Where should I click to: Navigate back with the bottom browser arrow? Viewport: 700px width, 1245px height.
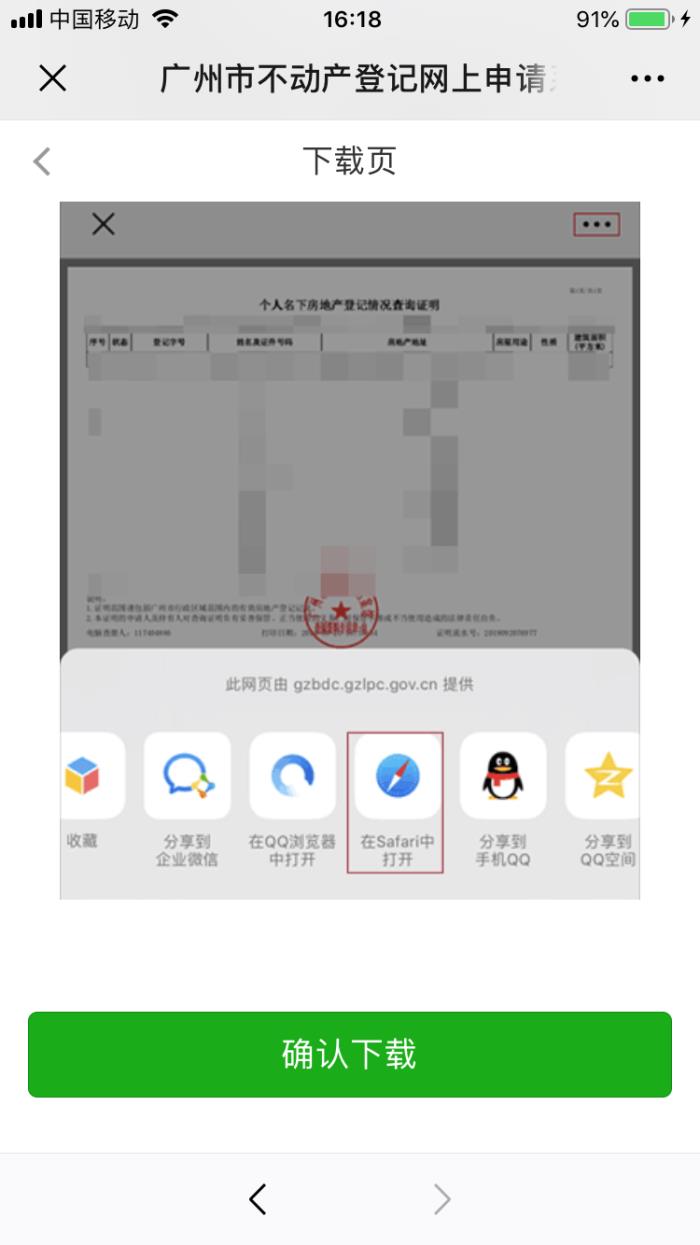click(x=258, y=1198)
